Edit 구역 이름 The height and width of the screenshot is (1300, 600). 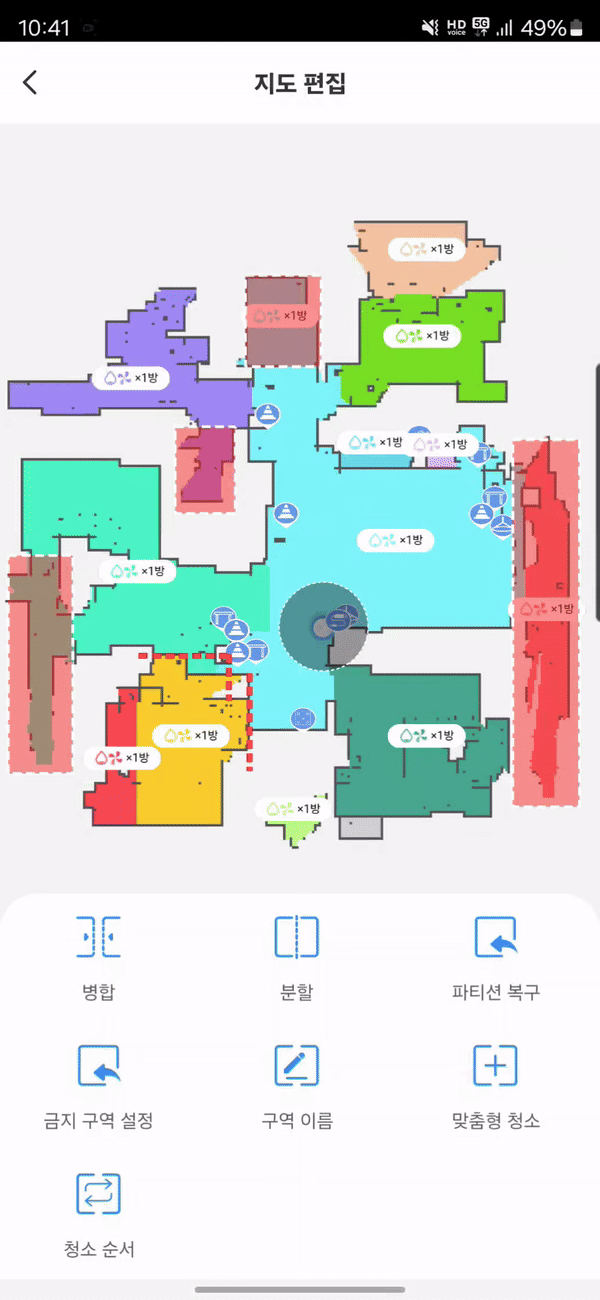(297, 1086)
